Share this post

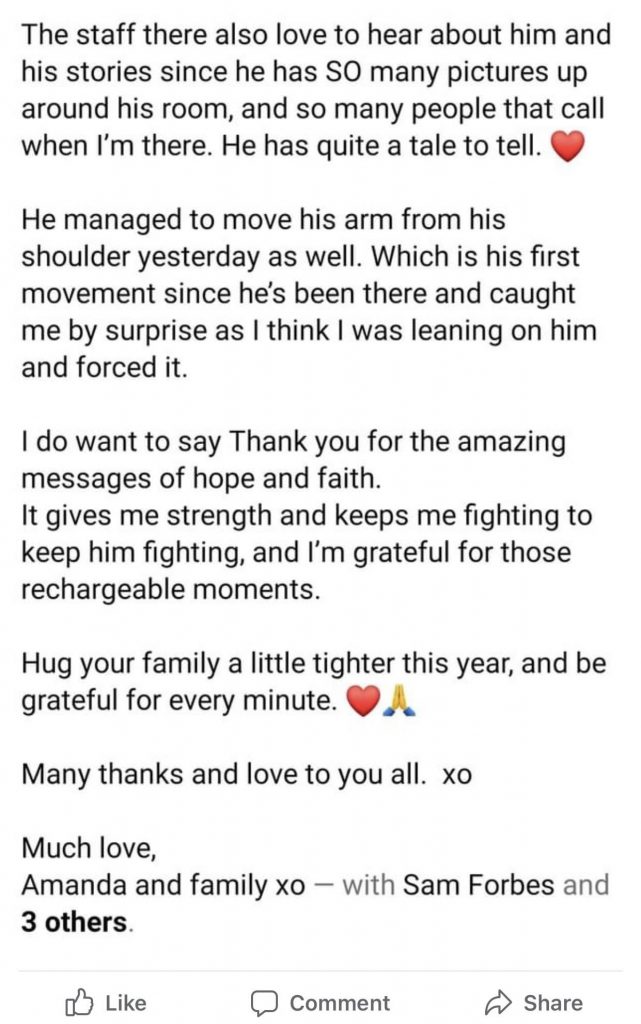pos(535,1002)
